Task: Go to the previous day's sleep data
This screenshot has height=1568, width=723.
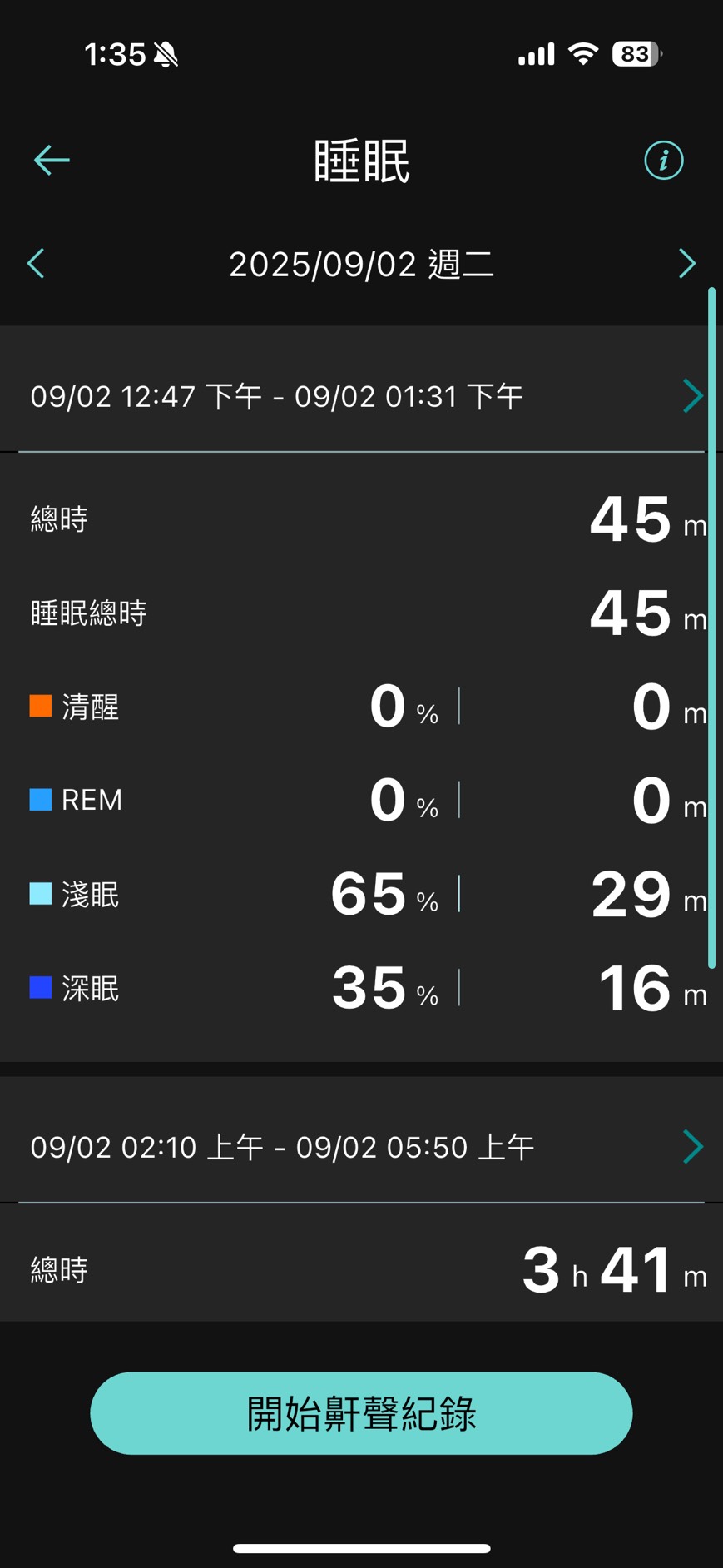Action: click(36, 264)
